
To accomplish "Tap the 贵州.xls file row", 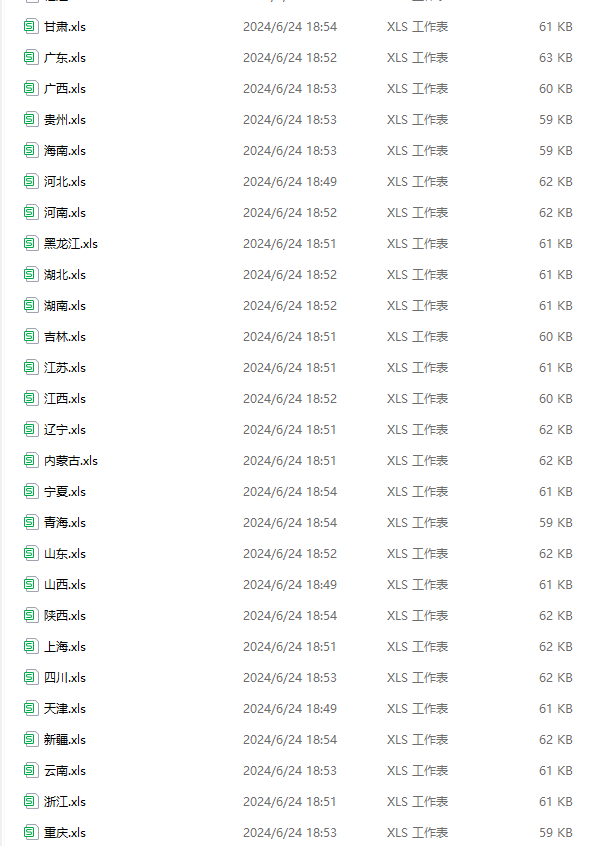I will [65, 120].
